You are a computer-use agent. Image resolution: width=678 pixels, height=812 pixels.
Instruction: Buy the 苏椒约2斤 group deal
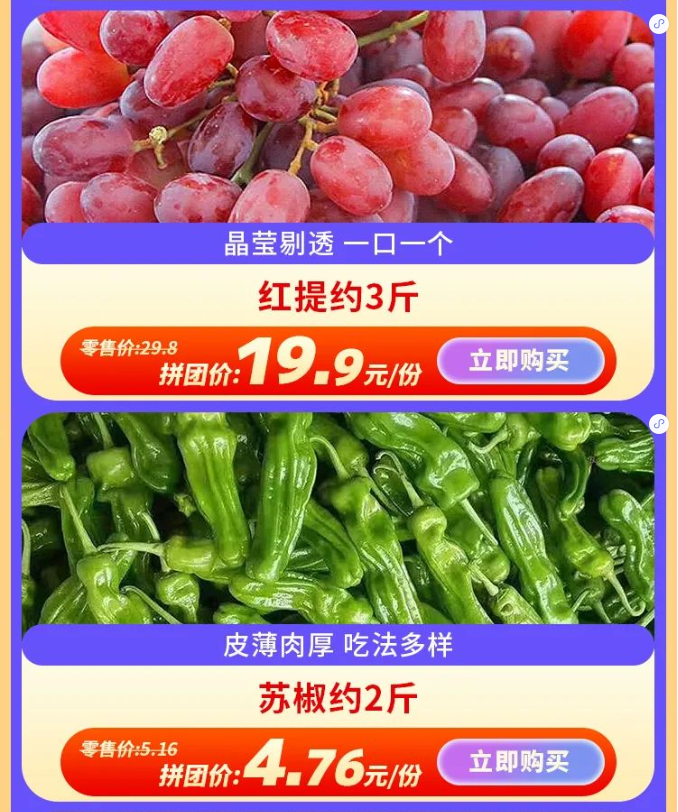click(520, 762)
